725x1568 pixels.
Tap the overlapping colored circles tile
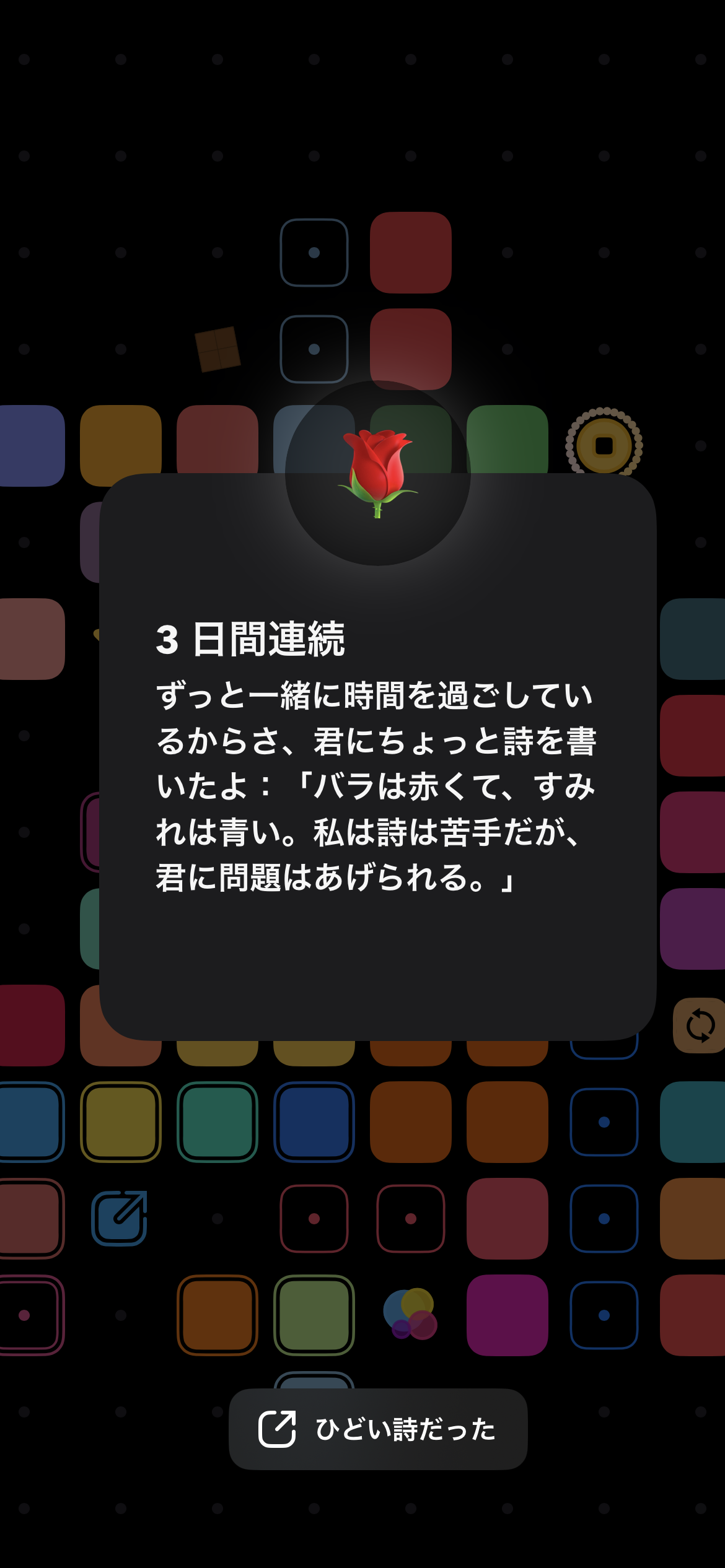pyautogui.click(x=410, y=1313)
